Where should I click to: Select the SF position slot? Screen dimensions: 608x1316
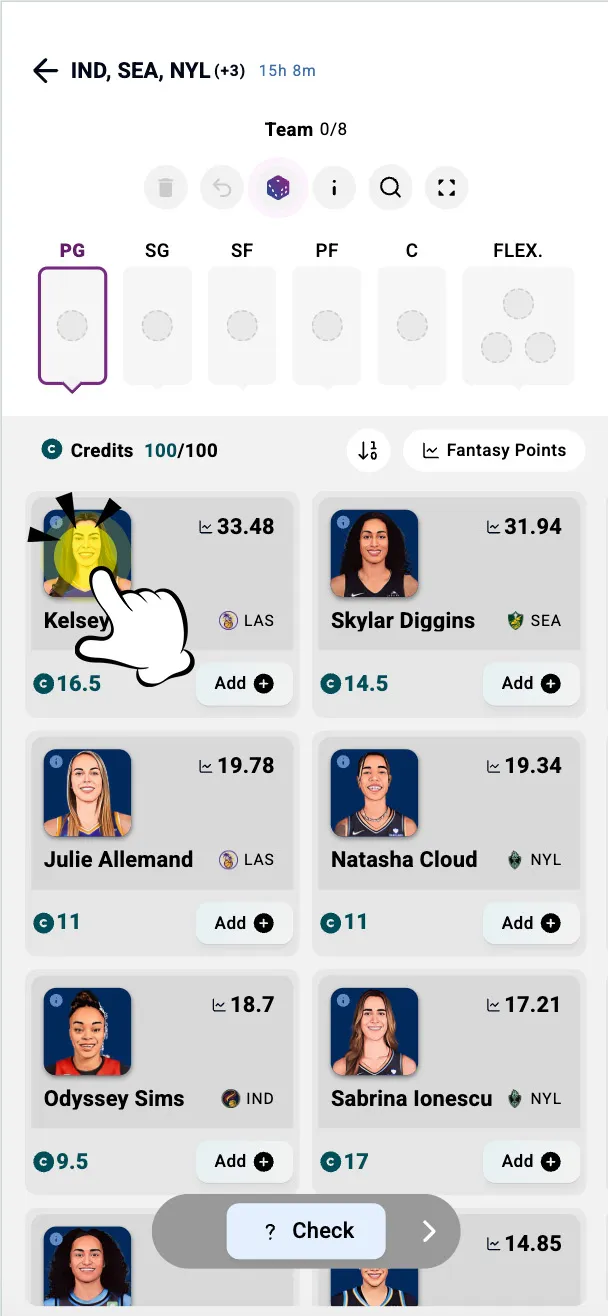click(242, 325)
